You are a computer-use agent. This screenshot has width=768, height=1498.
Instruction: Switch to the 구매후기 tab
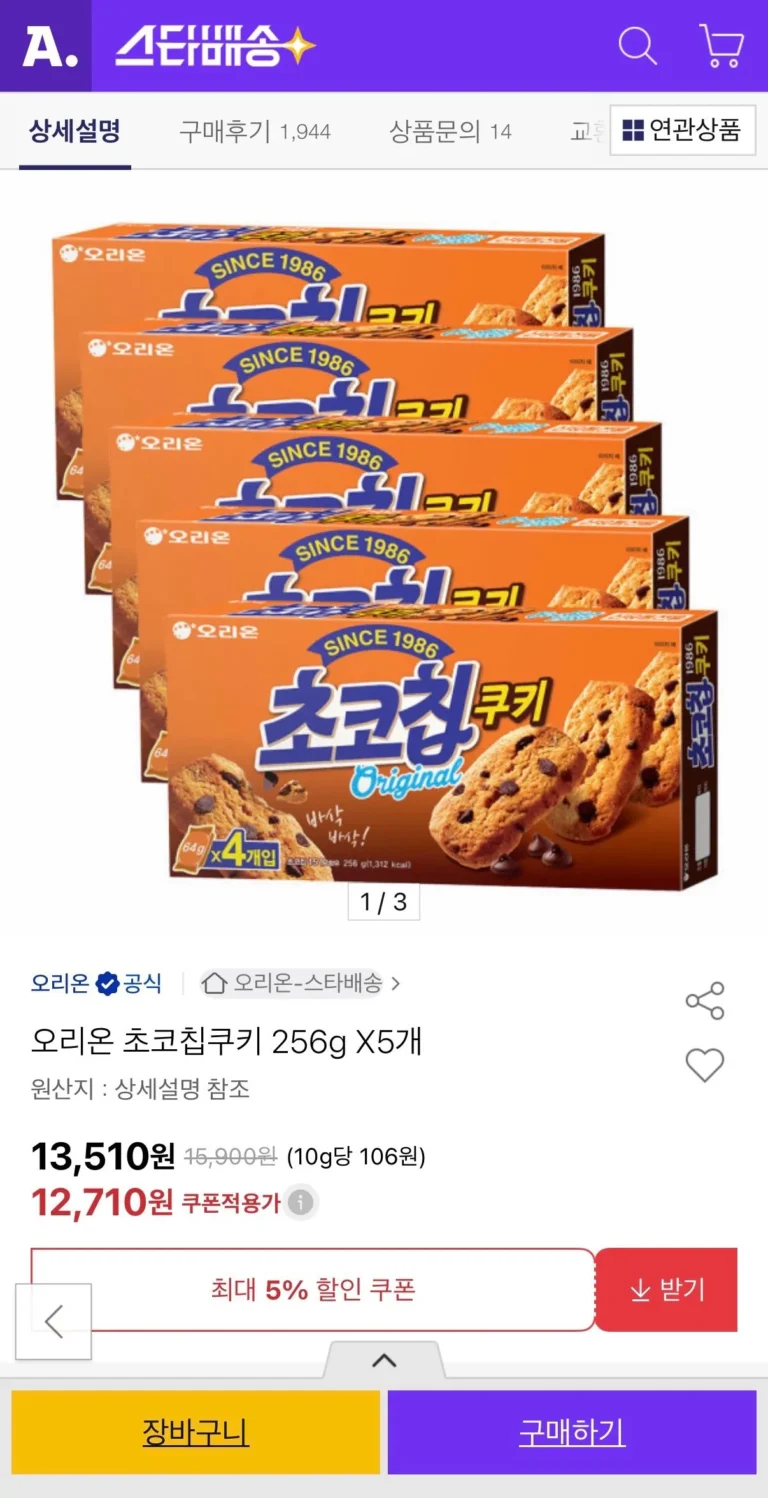tap(254, 131)
